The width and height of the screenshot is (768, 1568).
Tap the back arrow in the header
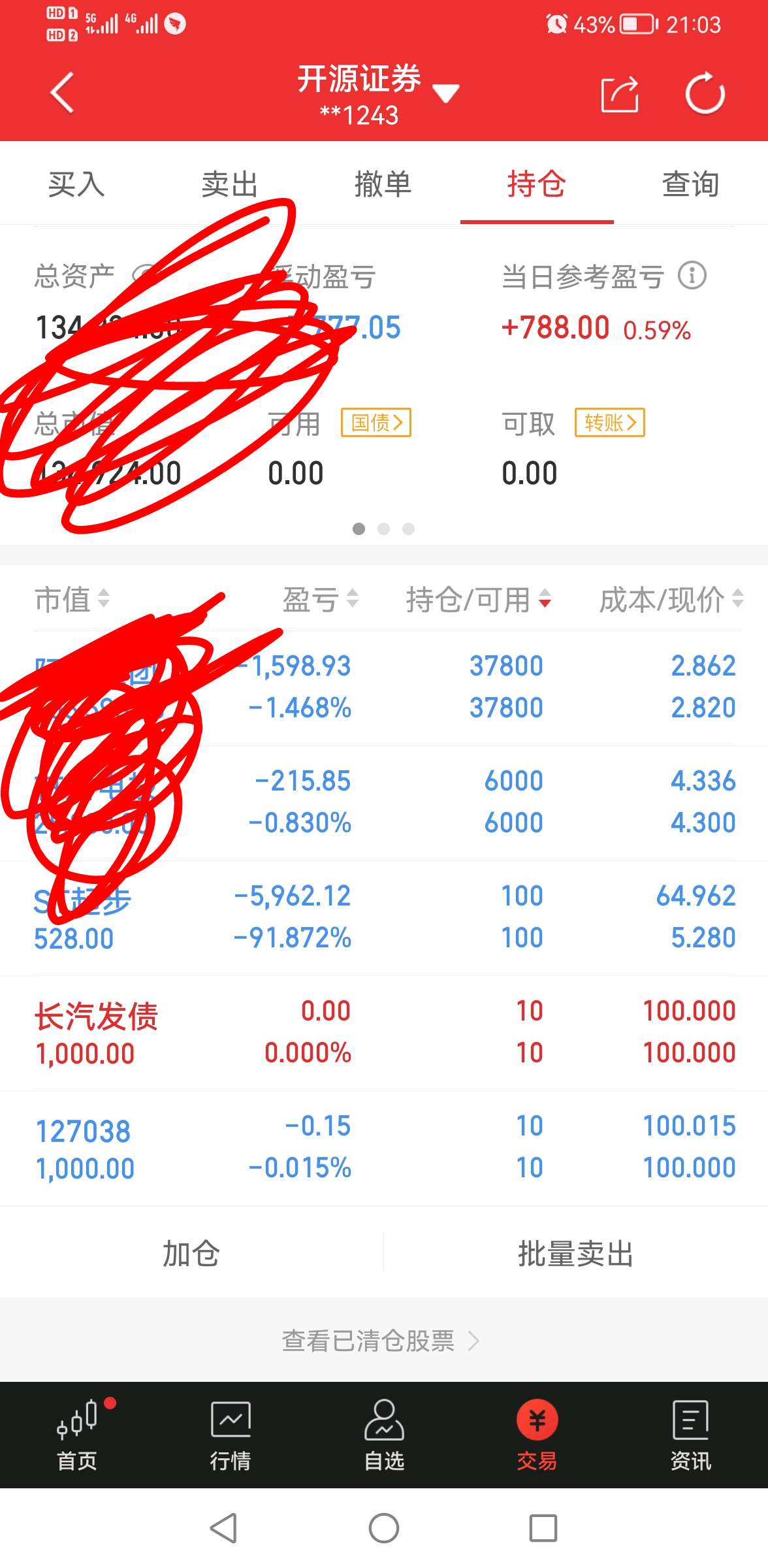(61, 91)
